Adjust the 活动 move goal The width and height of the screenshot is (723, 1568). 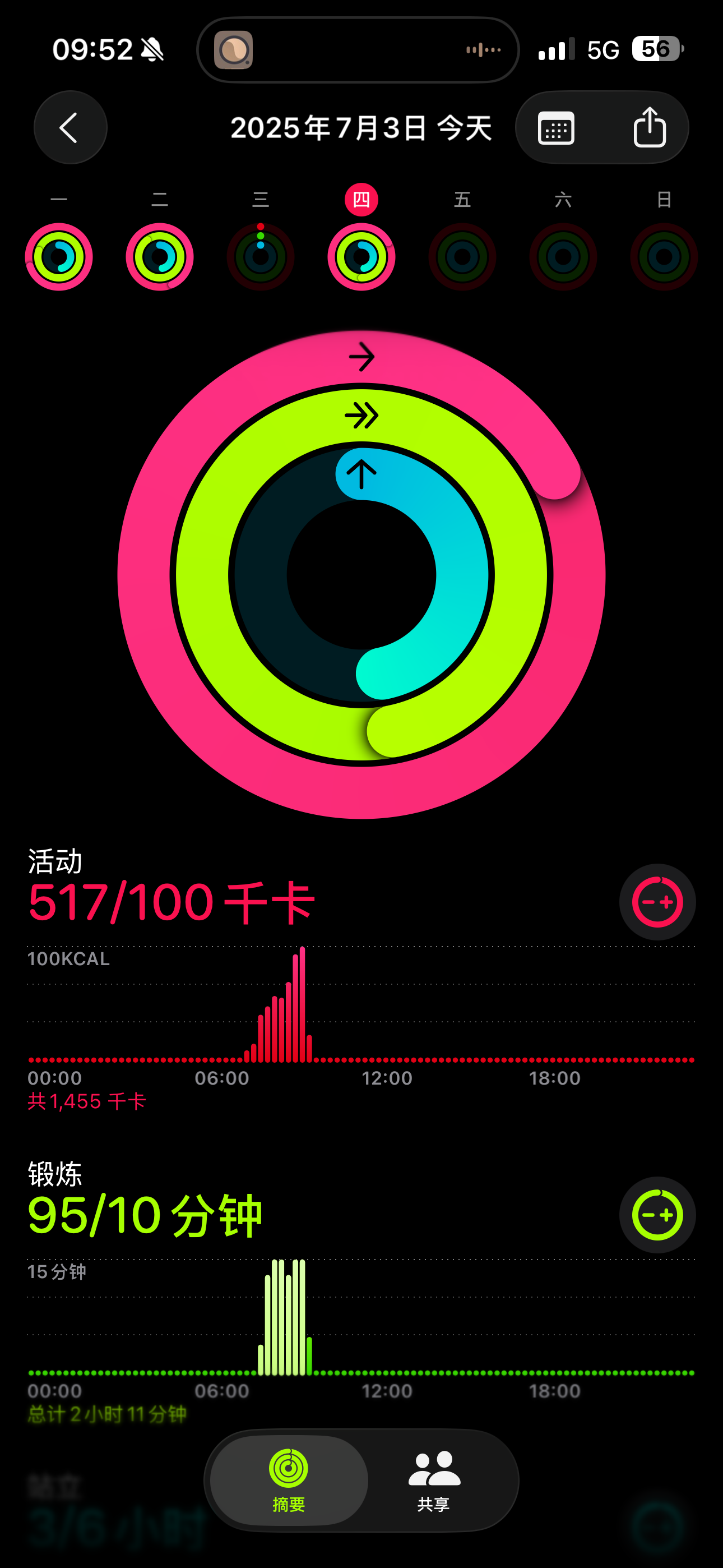click(x=657, y=902)
